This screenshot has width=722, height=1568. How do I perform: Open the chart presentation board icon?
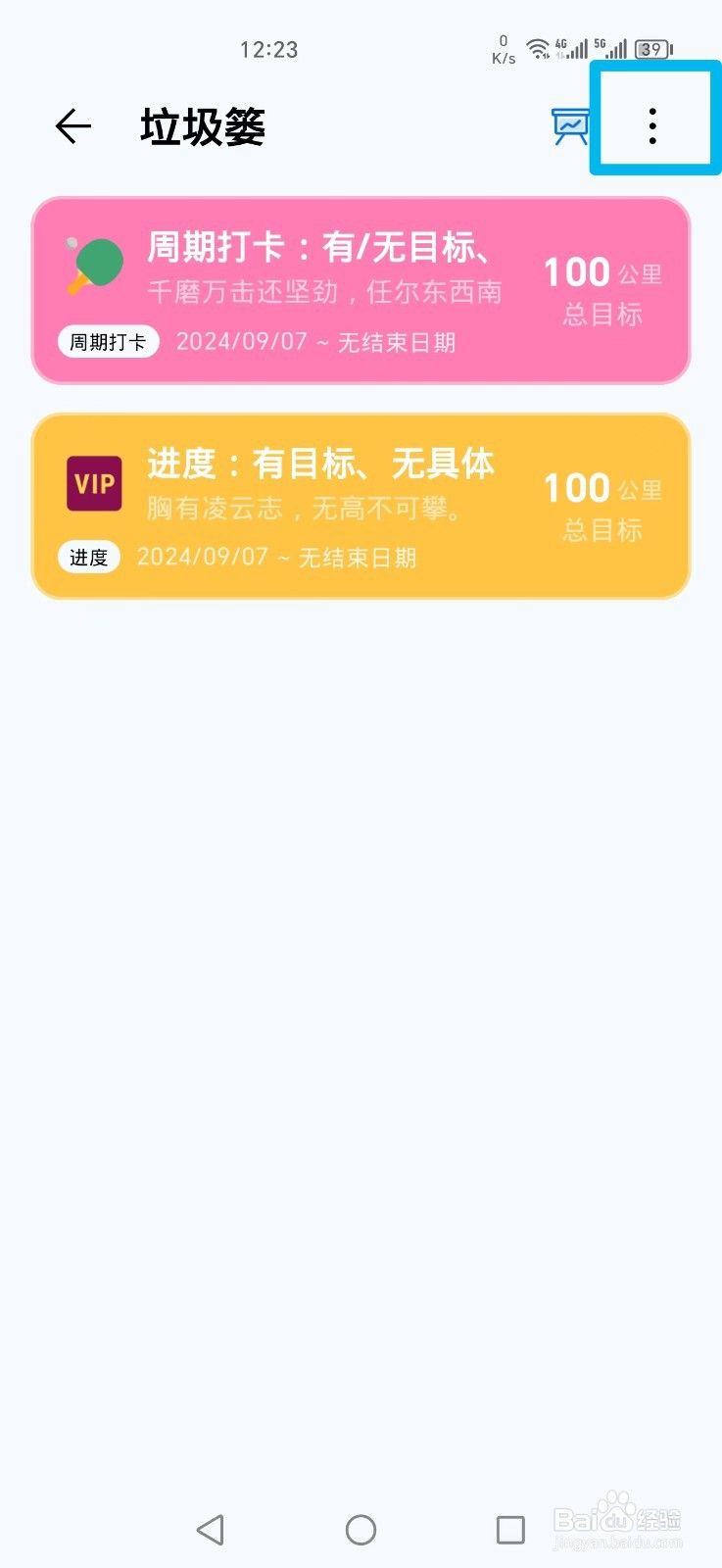pyautogui.click(x=571, y=126)
